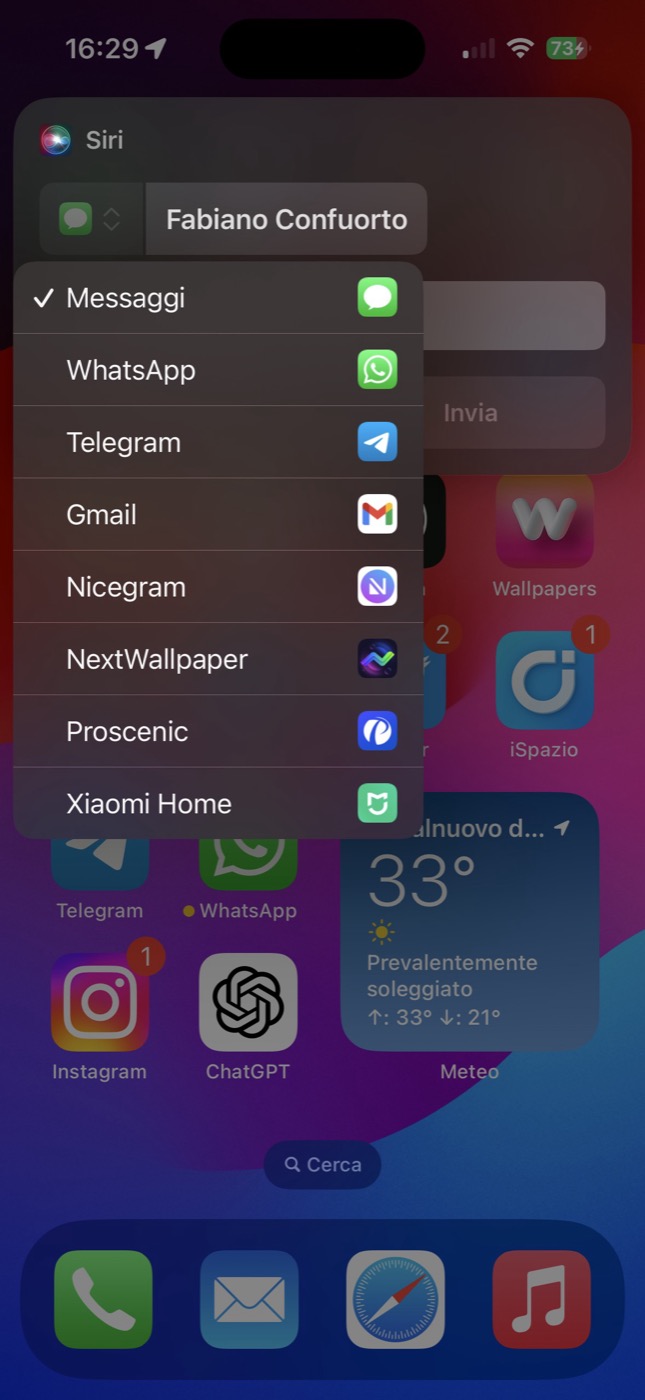The image size is (645, 1400).
Task: Open the Wallpapers app
Action: 544,520
